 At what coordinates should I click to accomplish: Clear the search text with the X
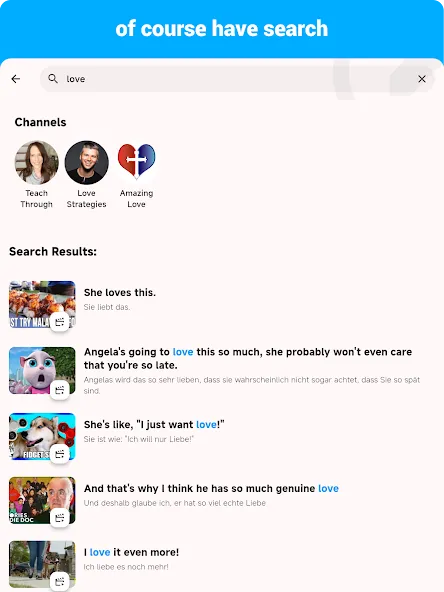[x=422, y=79]
